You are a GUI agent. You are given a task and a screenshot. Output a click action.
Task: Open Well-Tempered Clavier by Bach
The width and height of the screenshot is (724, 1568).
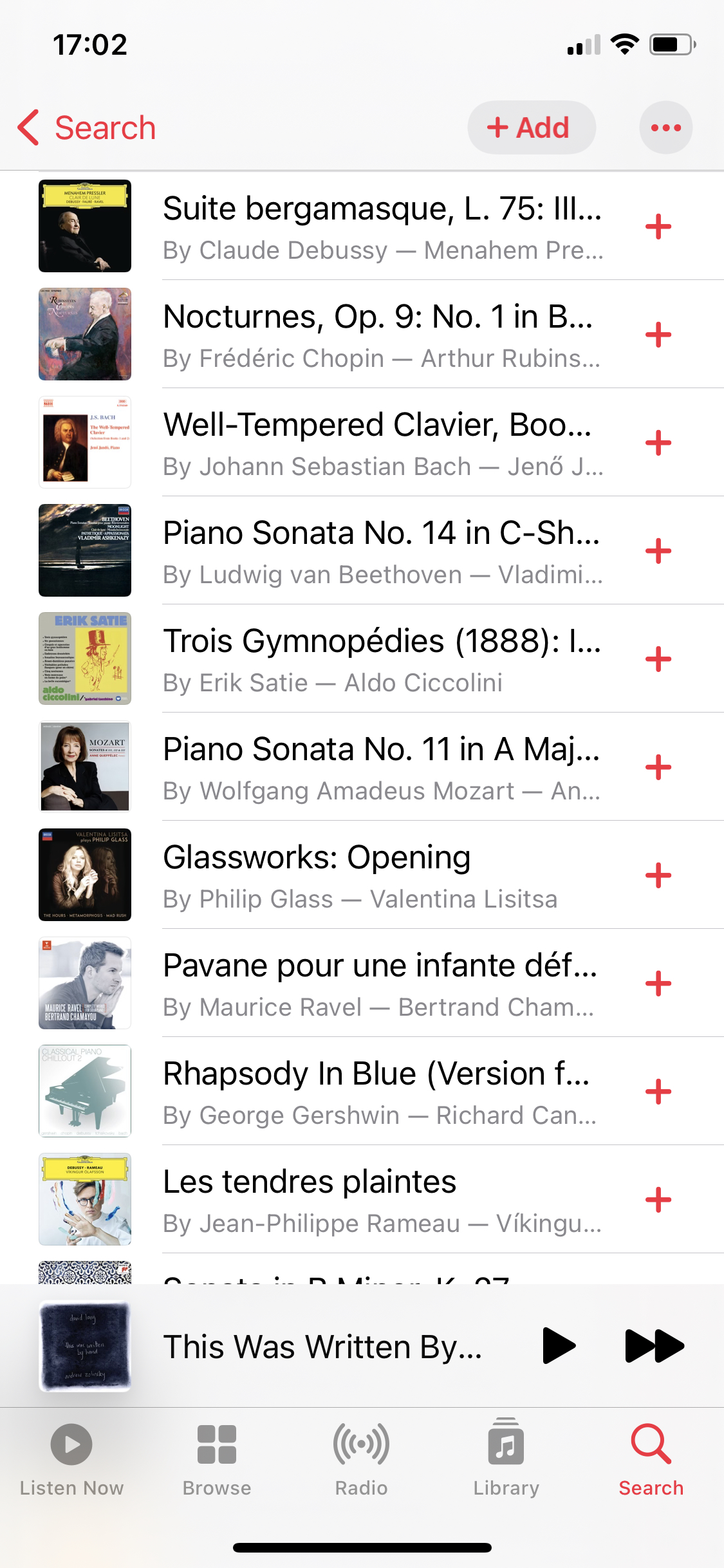point(382,443)
